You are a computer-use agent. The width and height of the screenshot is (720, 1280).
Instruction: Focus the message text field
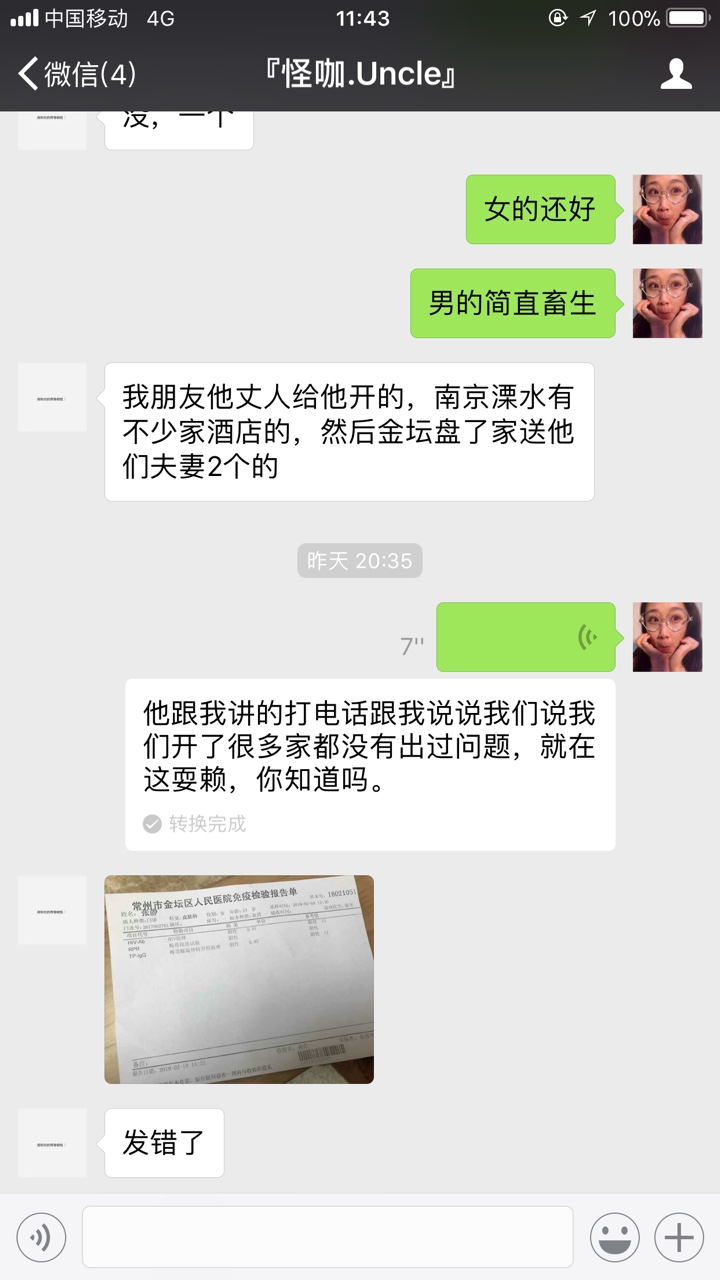tap(327, 1237)
